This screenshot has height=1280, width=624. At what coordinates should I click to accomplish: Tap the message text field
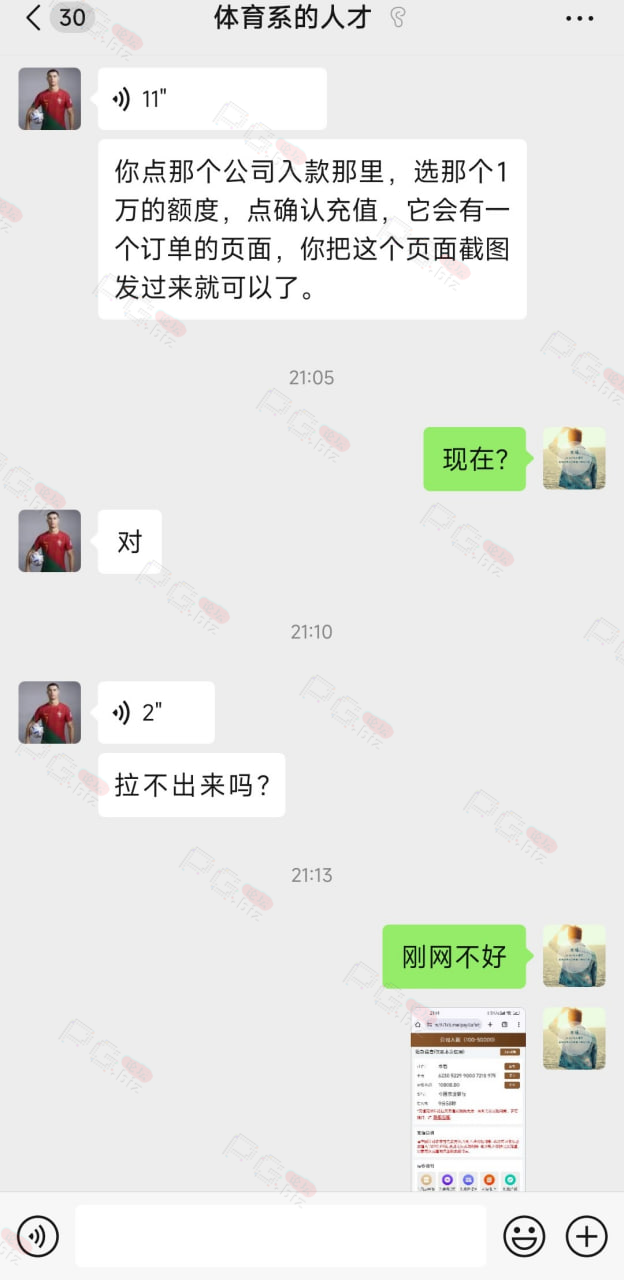tap(280, 1236)
